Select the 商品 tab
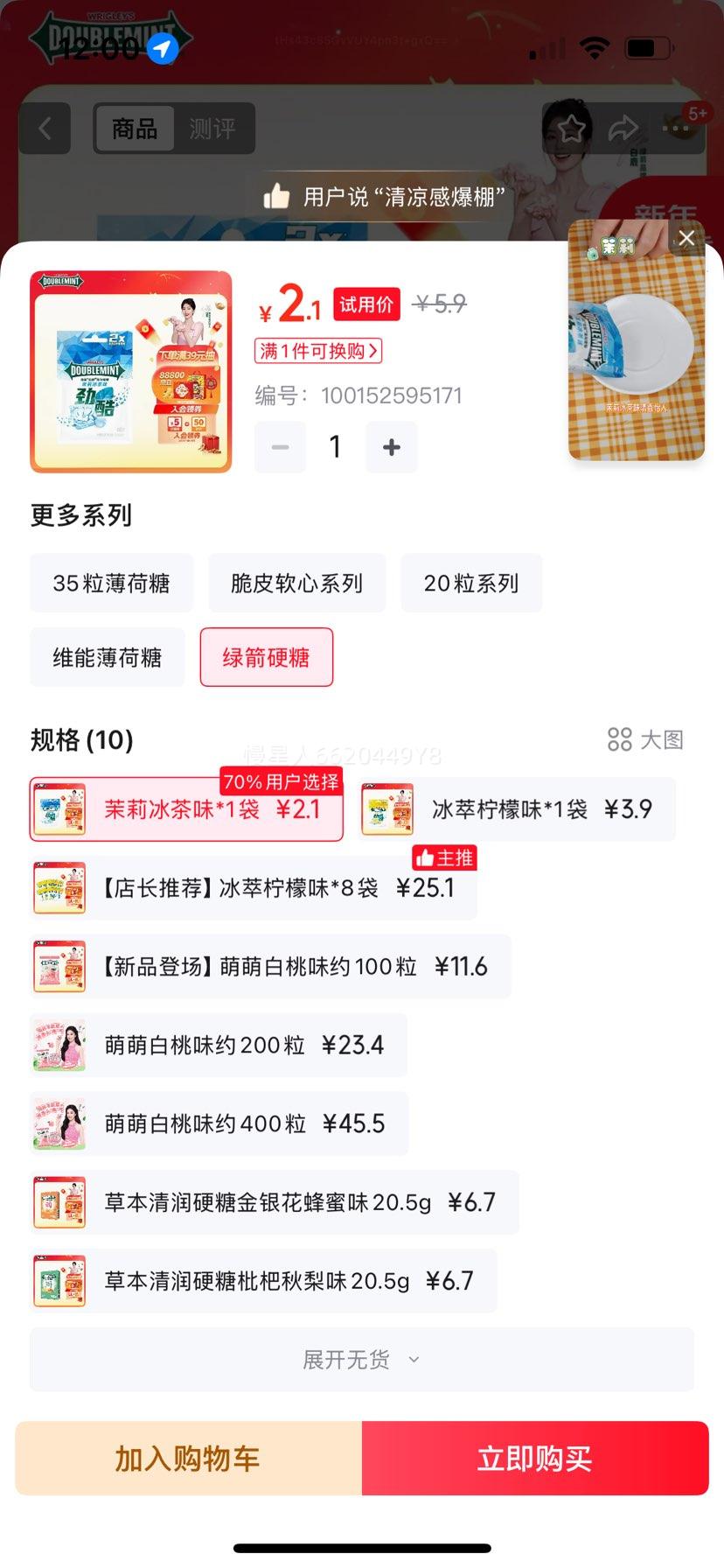 135,129
